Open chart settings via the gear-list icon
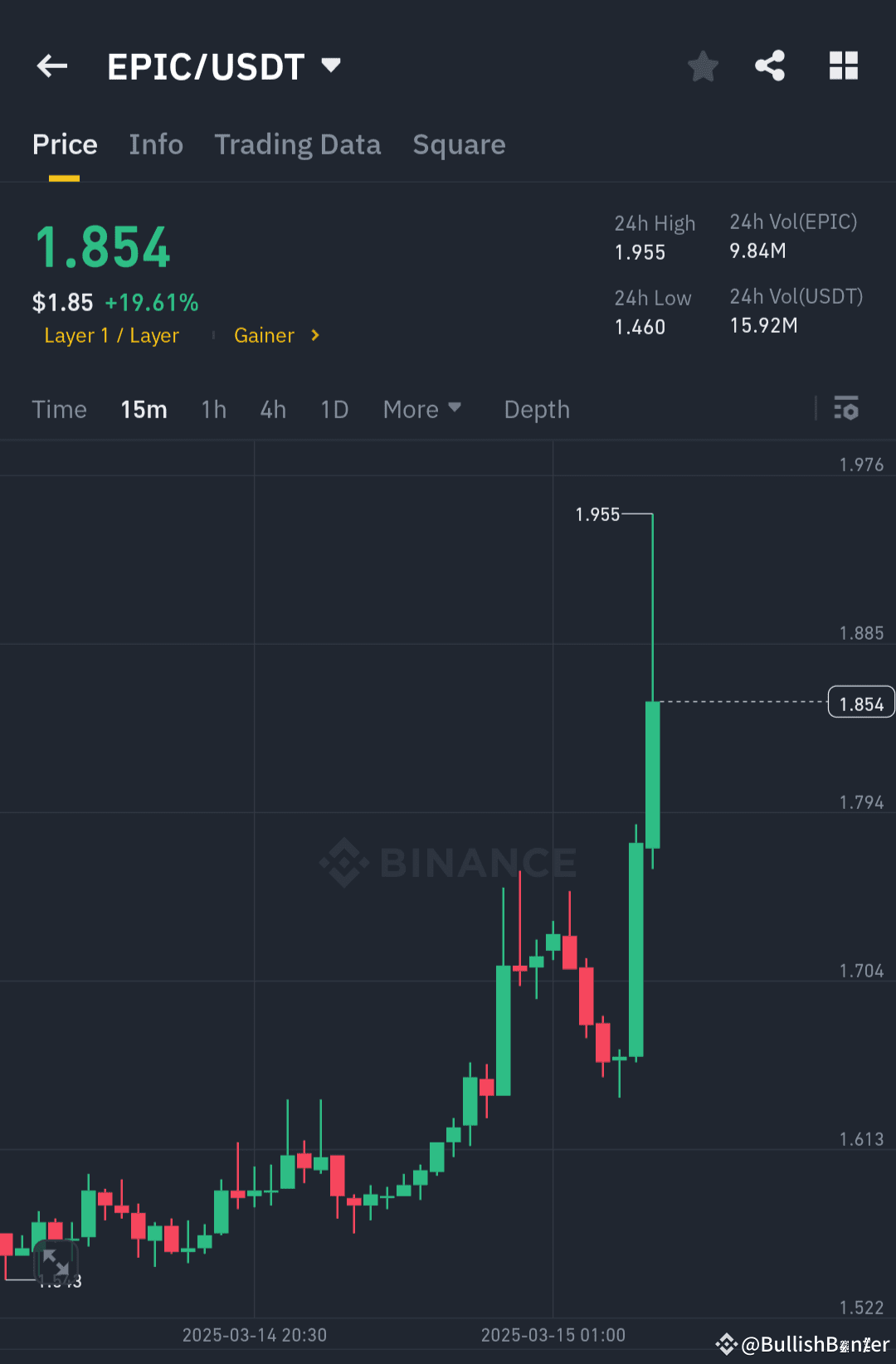The height and width of the screenshot is (1364, 896). (846, 408)
